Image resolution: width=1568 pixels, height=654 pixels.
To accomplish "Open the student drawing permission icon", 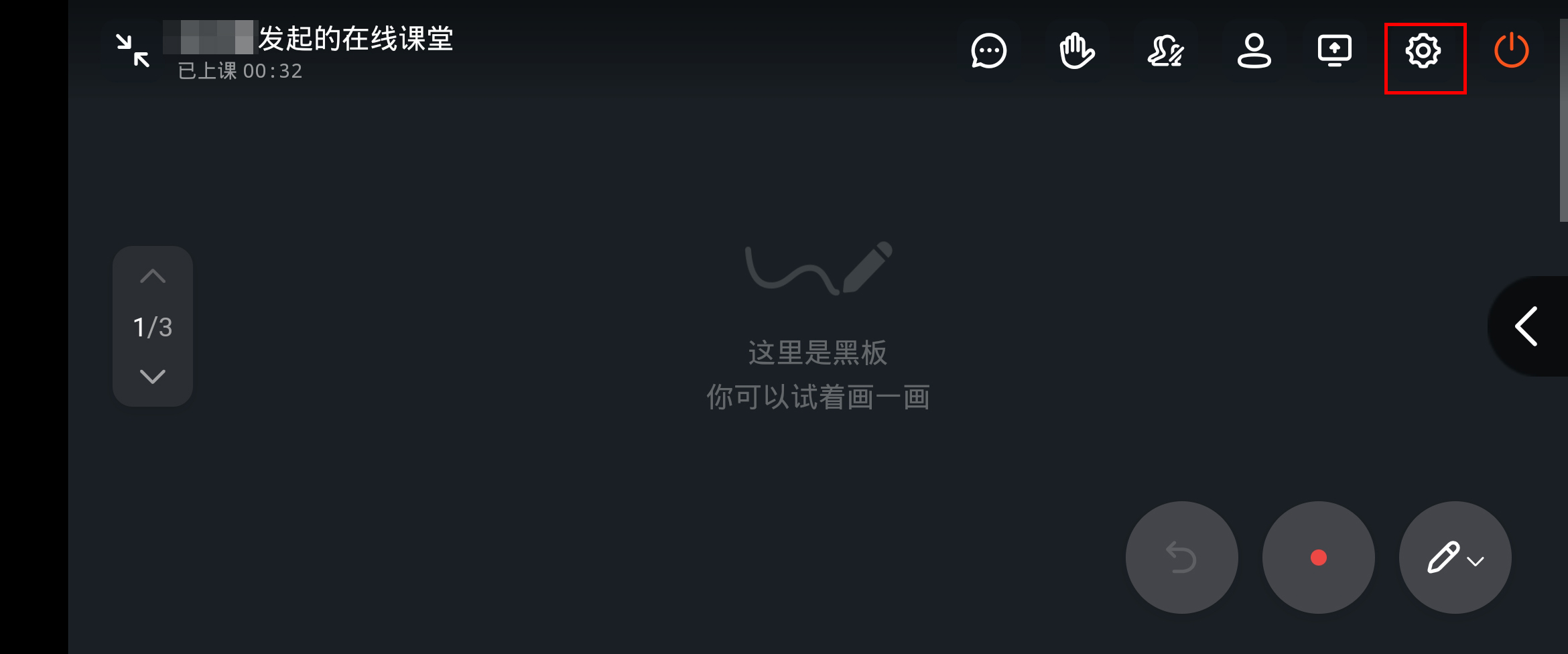I will pyautogui.click(x=1165, y=51).
